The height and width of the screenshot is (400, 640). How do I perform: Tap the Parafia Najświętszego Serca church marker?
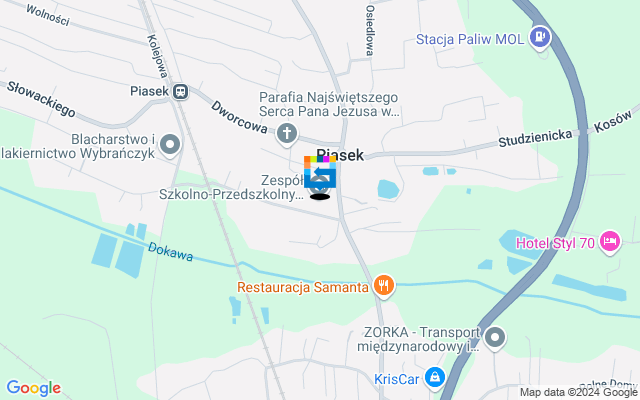[287, 134]
